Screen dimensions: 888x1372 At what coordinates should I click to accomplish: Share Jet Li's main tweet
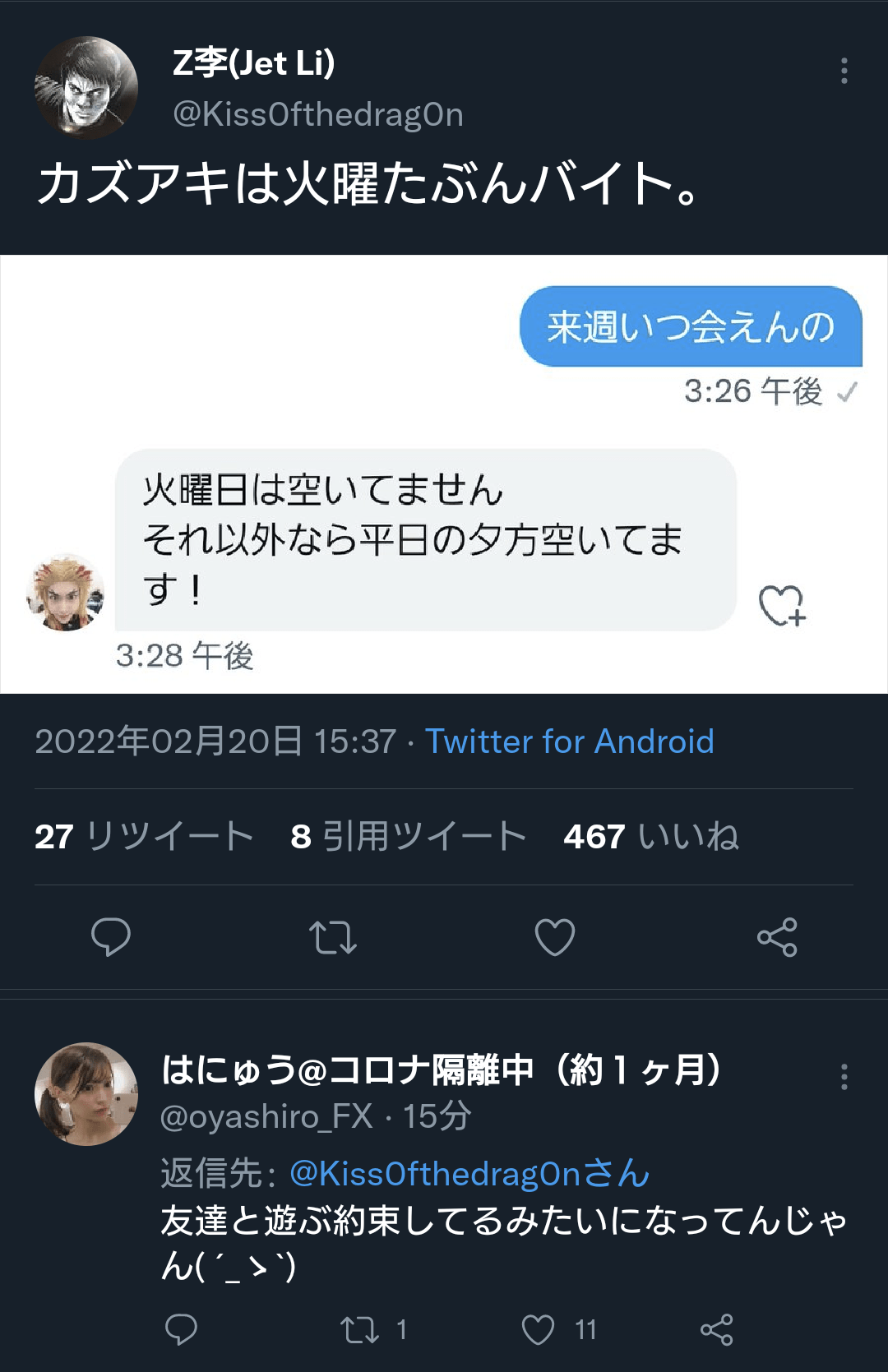click(777, 937)
